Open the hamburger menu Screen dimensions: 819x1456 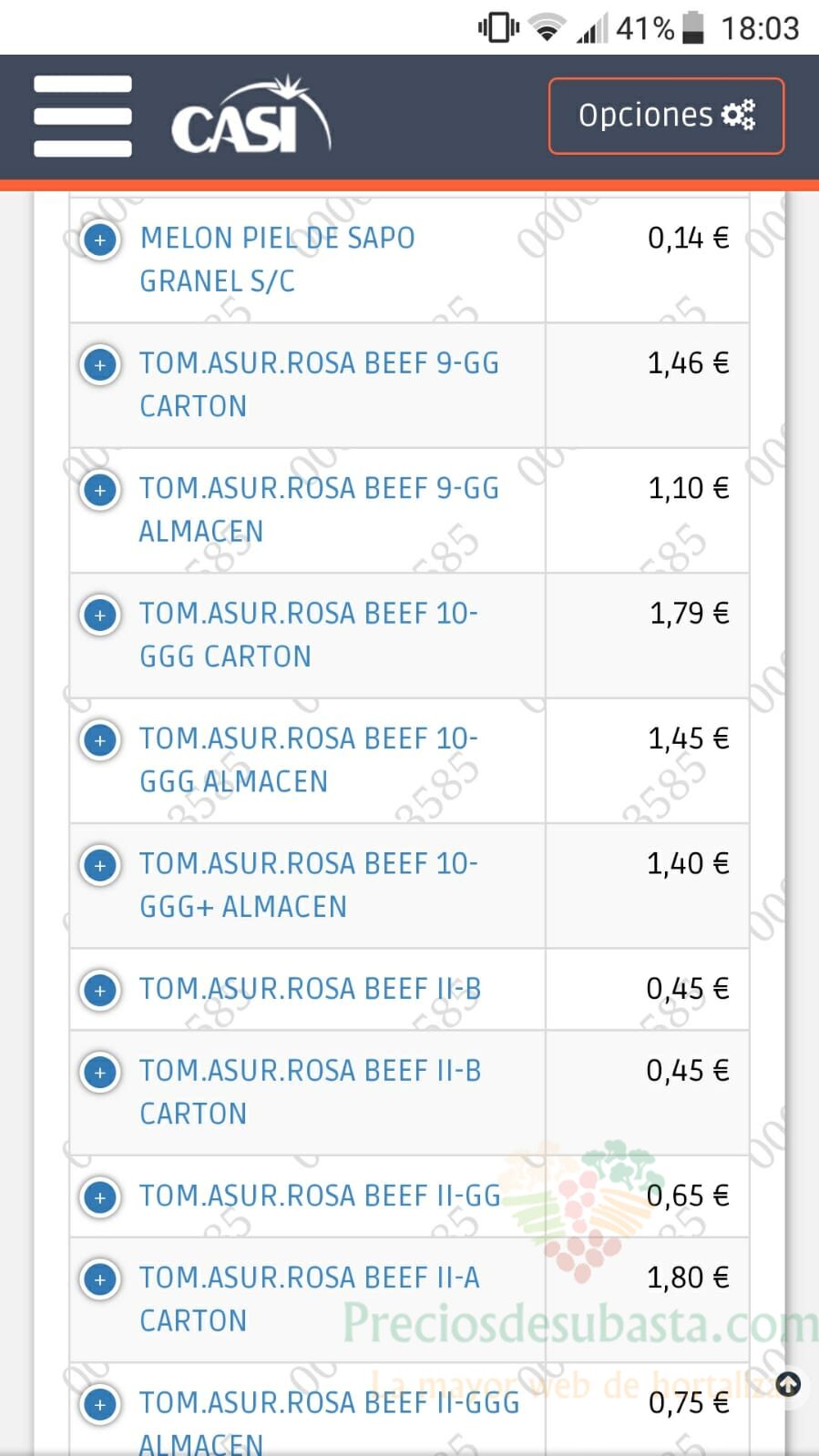tap(82, 117)
